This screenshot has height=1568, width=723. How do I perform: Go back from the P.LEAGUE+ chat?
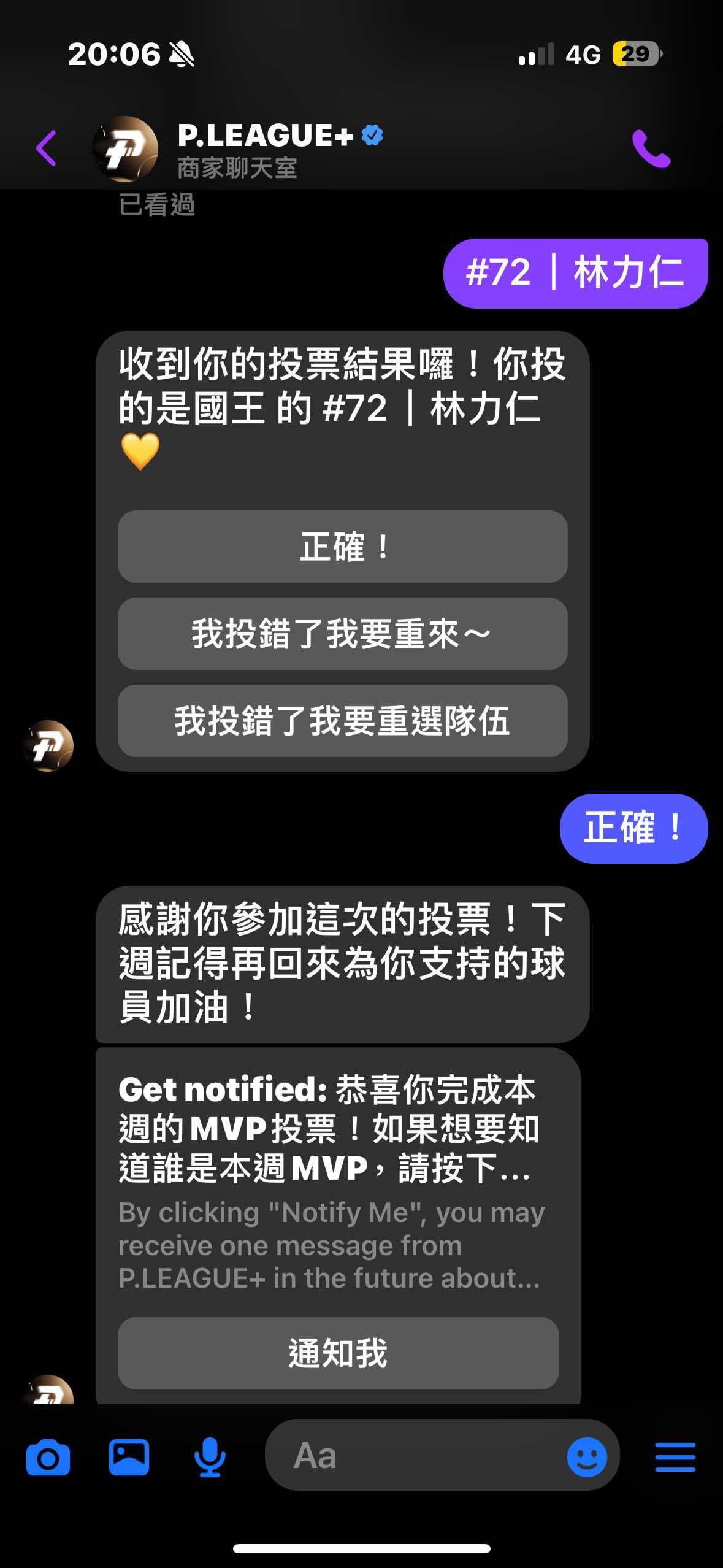click(x=47, y=148)
